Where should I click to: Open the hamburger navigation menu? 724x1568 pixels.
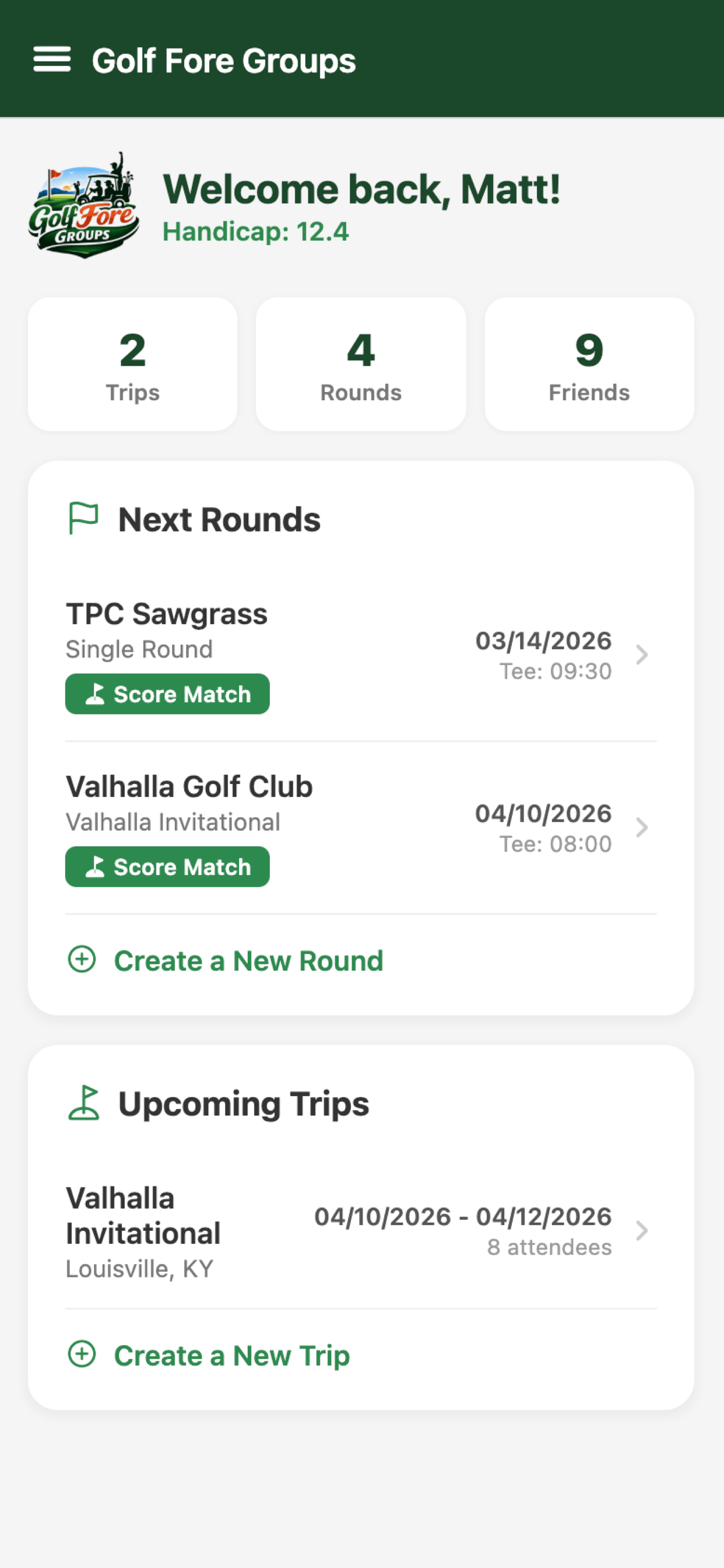[x=52, y=60]
